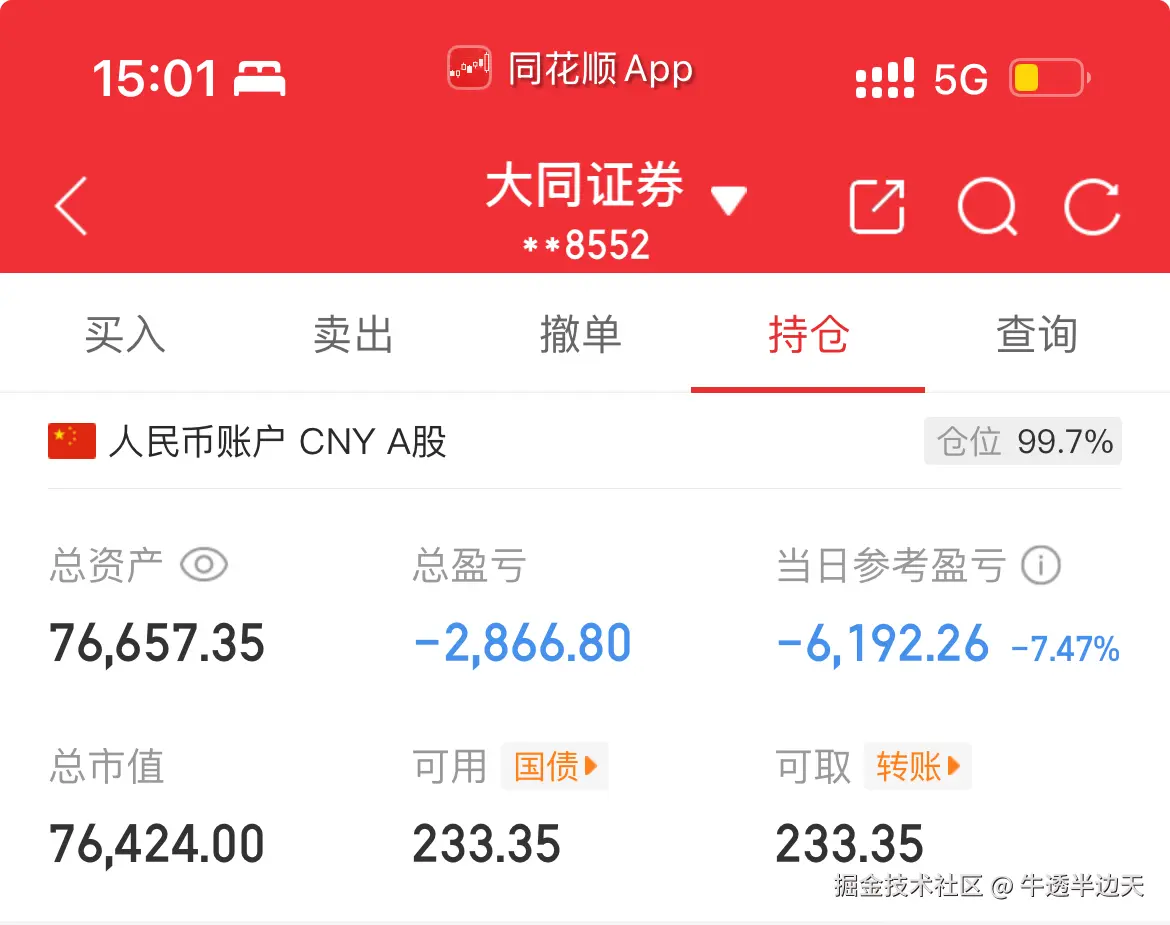
Task: Open 转账 next to 可取
Action: click(x=918, y=767)
